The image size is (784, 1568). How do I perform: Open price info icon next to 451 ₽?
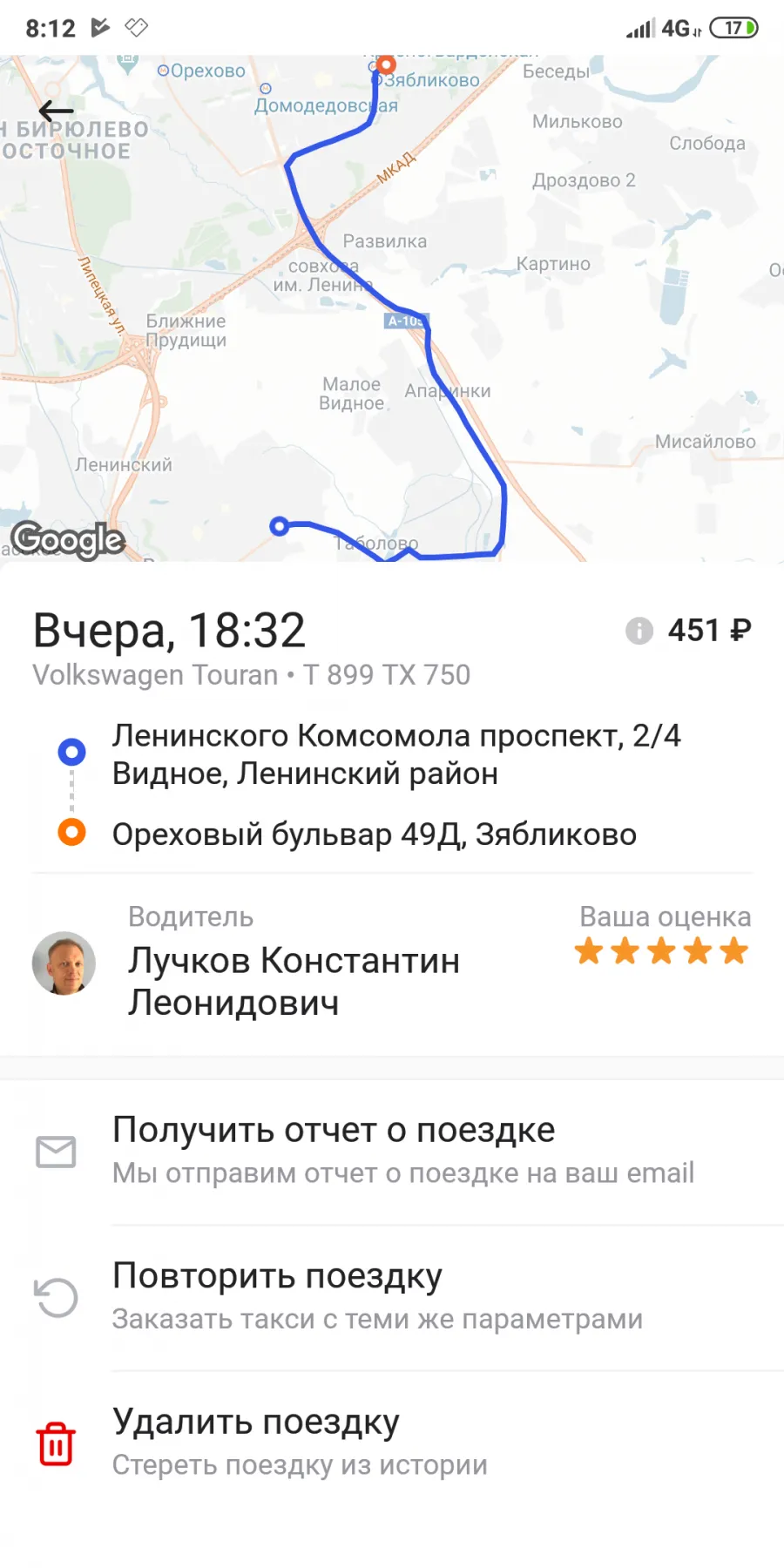639,631
